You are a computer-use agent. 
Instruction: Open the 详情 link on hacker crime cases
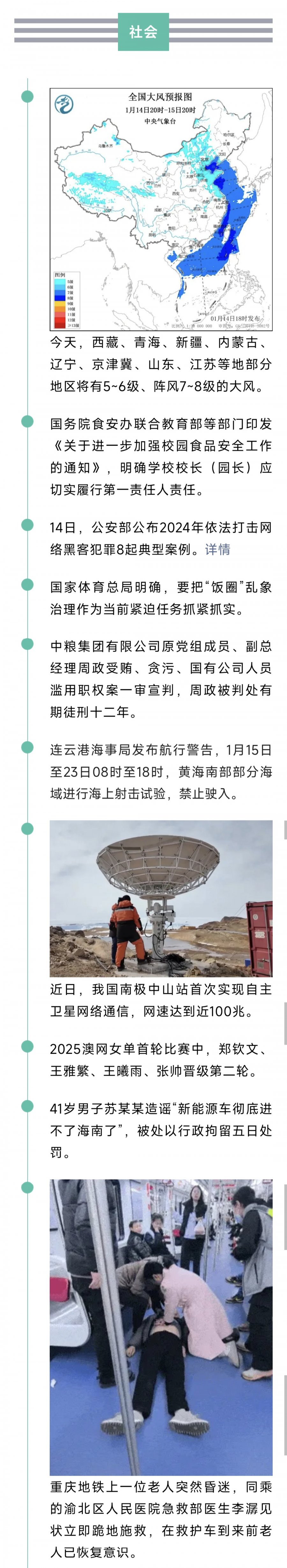point(217,550)
